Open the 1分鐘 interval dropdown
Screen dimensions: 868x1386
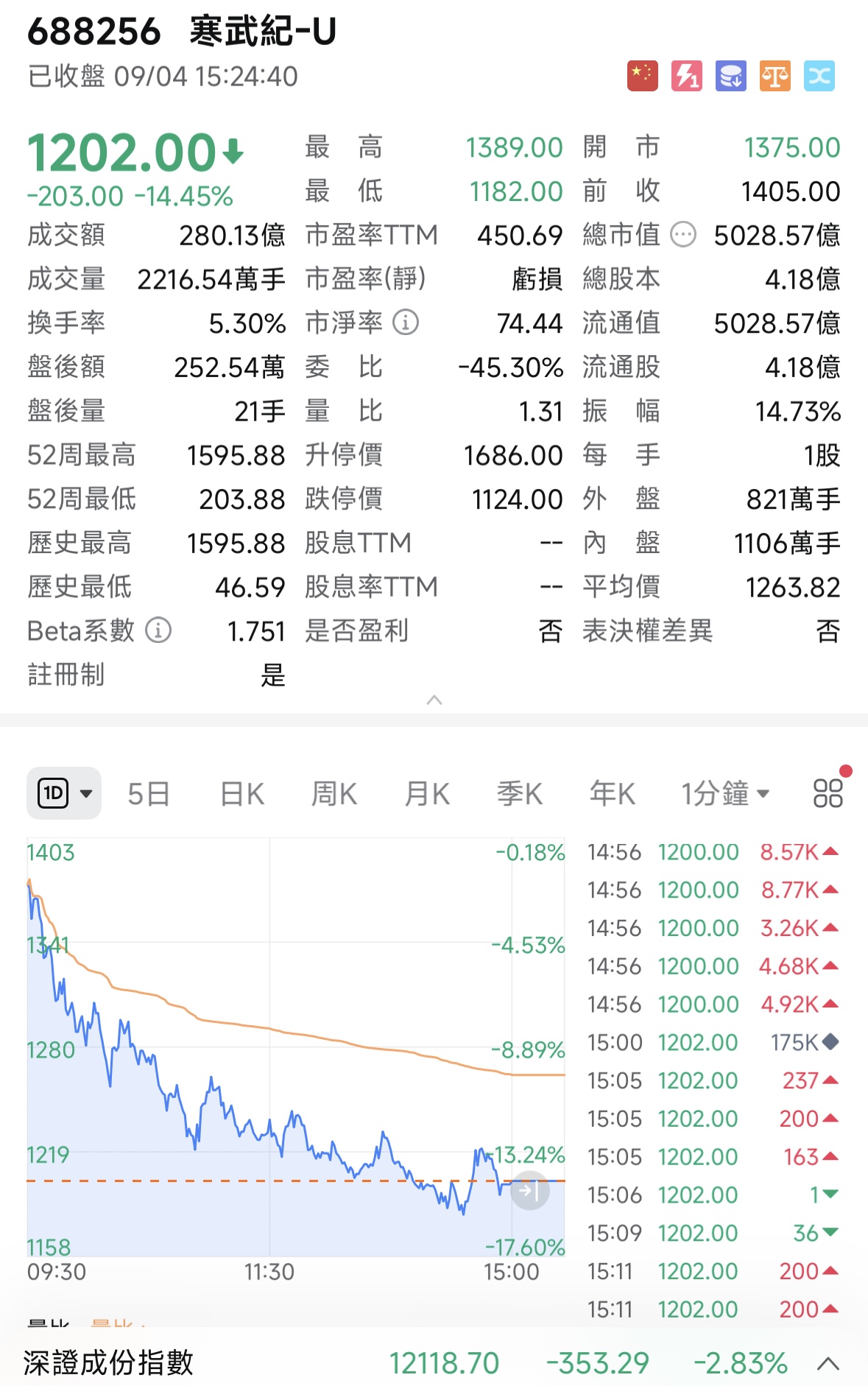click(x=725, y=794)
